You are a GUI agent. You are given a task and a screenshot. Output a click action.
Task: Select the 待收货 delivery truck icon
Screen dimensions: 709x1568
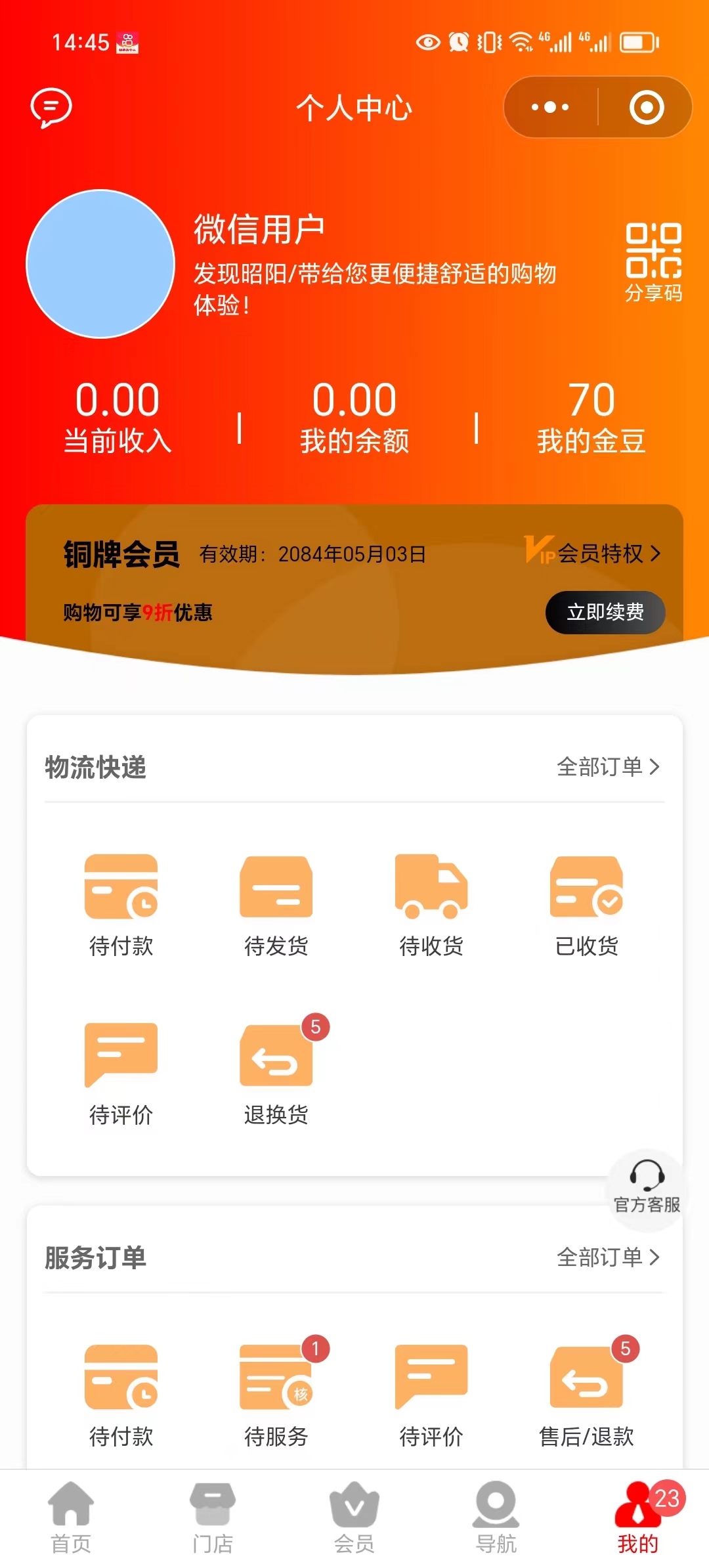pyautogui.click(x=430, y=886)
